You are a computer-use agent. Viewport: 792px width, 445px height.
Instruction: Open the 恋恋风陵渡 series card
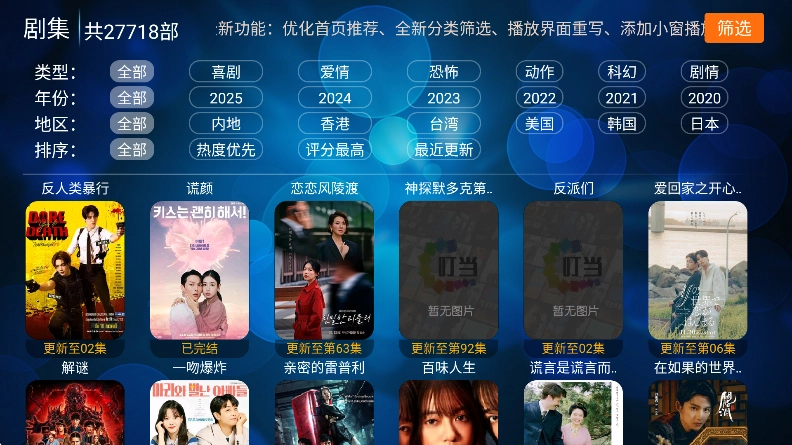pyautogui.click(x=324, y=270)
